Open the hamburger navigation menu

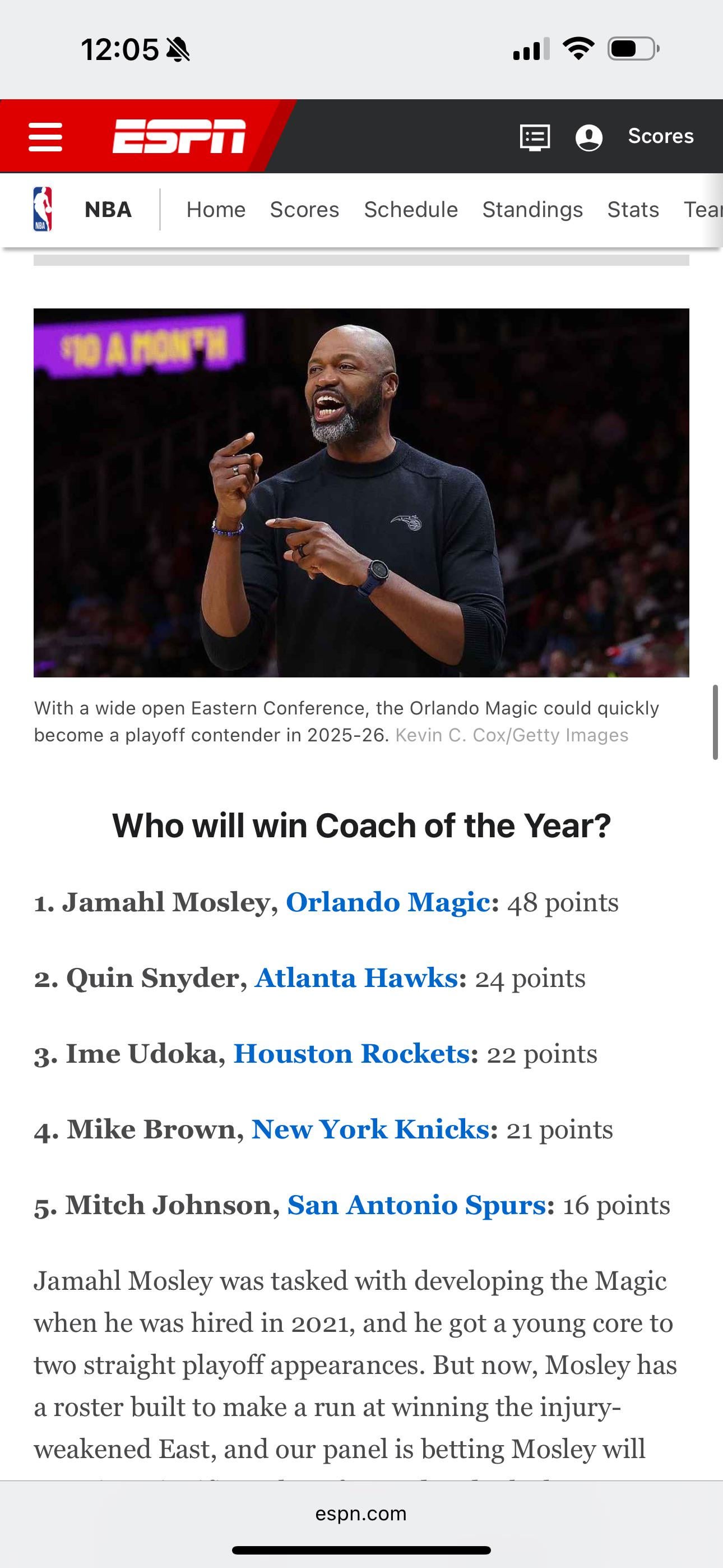[45, 136]
